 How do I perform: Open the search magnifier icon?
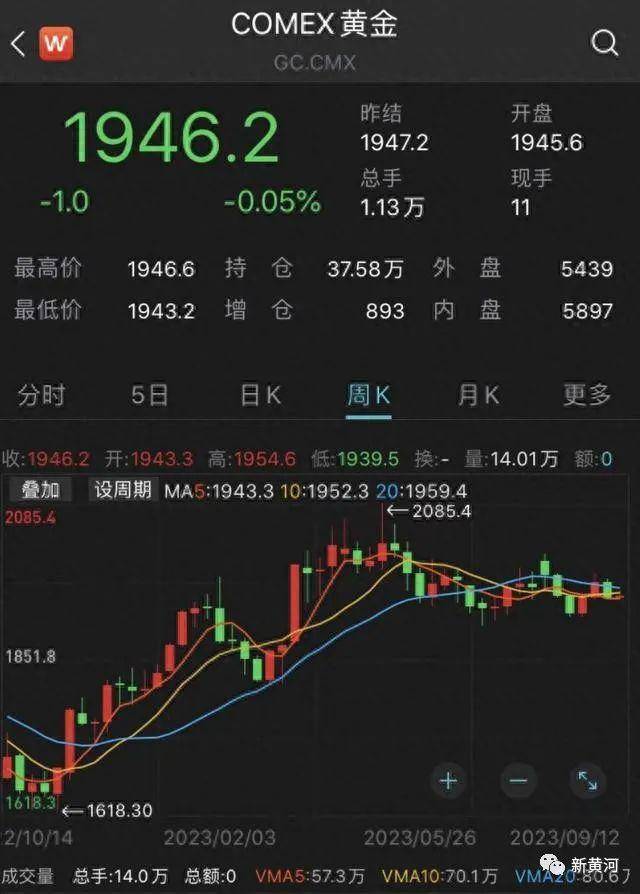click(x=604, y=42)
